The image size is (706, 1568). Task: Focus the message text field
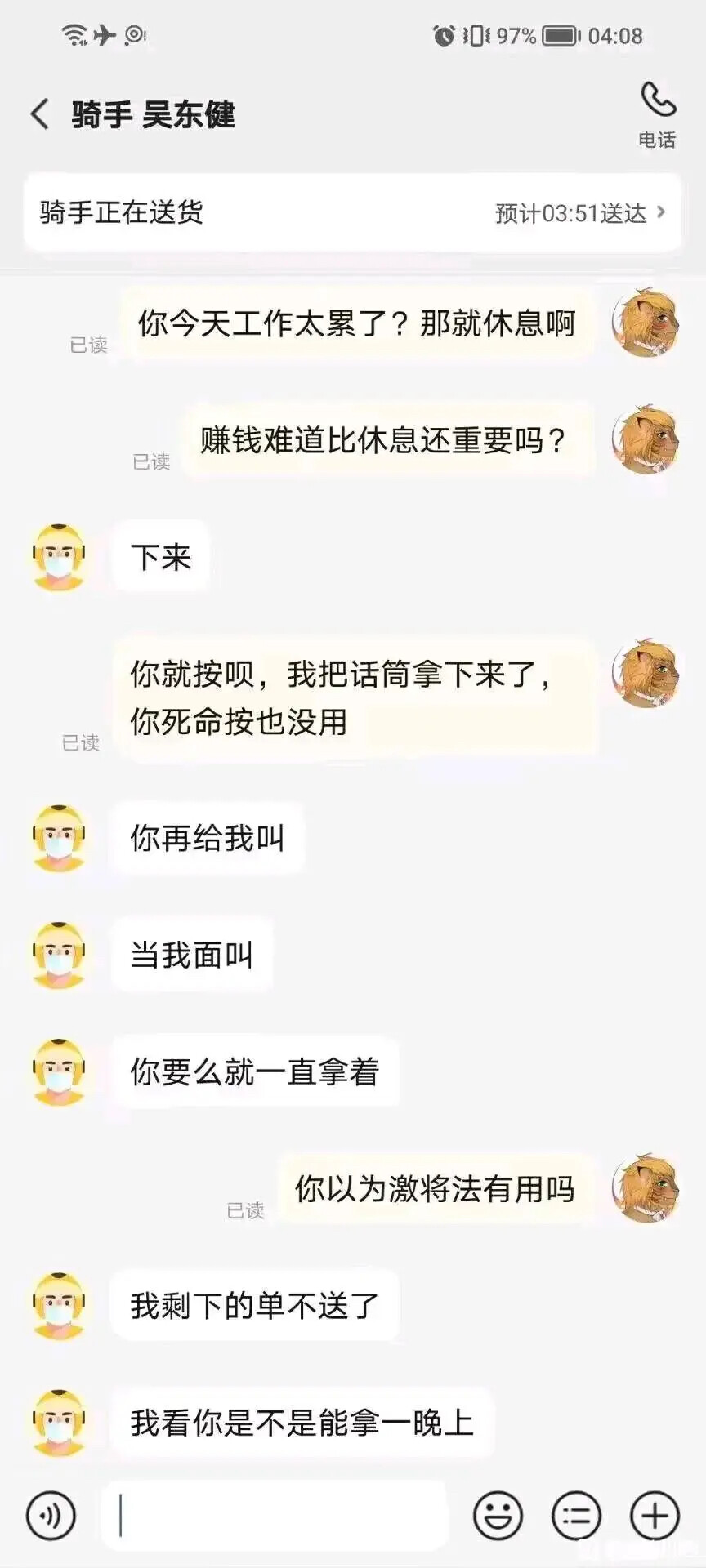click(x=274, y=1516)
